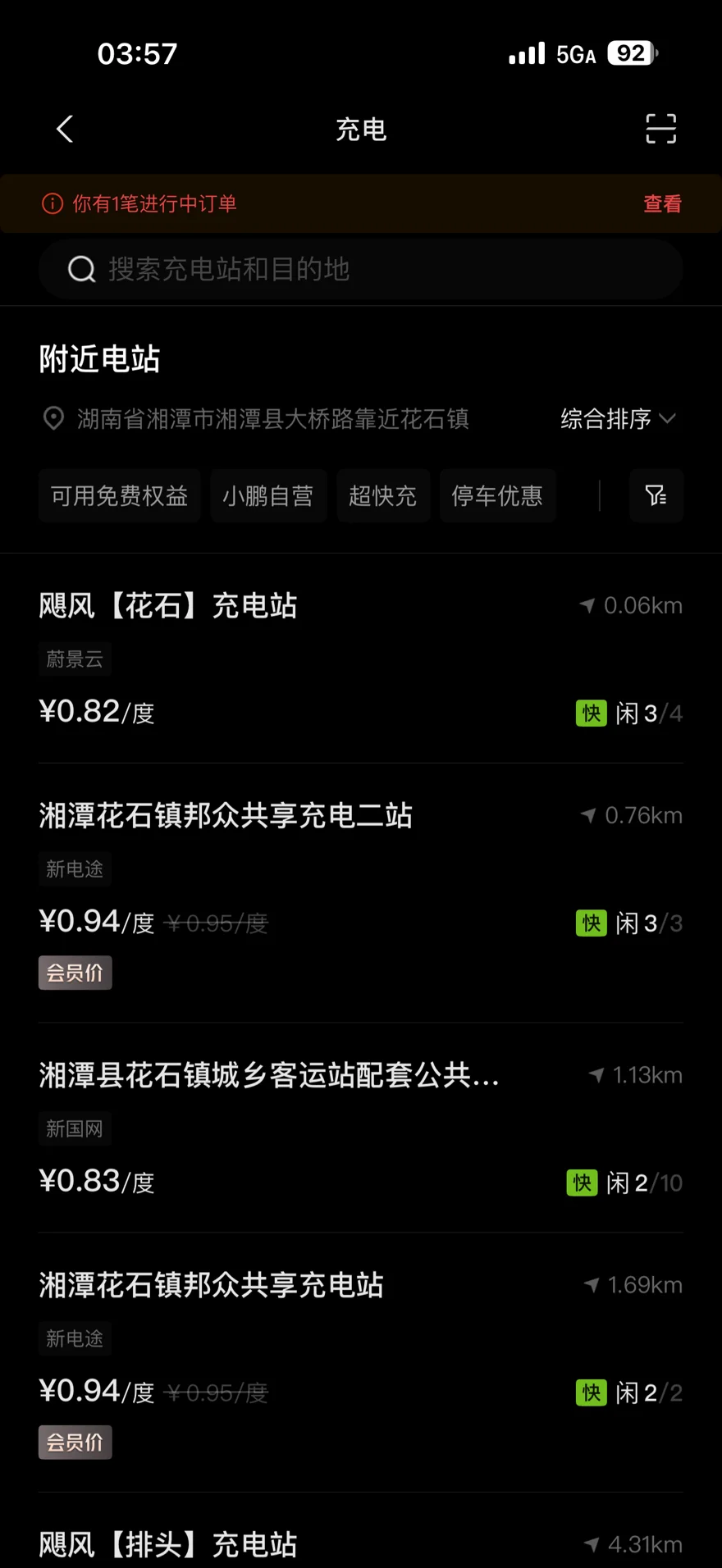722x1568 pixels.
Task: Open the advanced filter funnel icon
Action: pos(656,495)
